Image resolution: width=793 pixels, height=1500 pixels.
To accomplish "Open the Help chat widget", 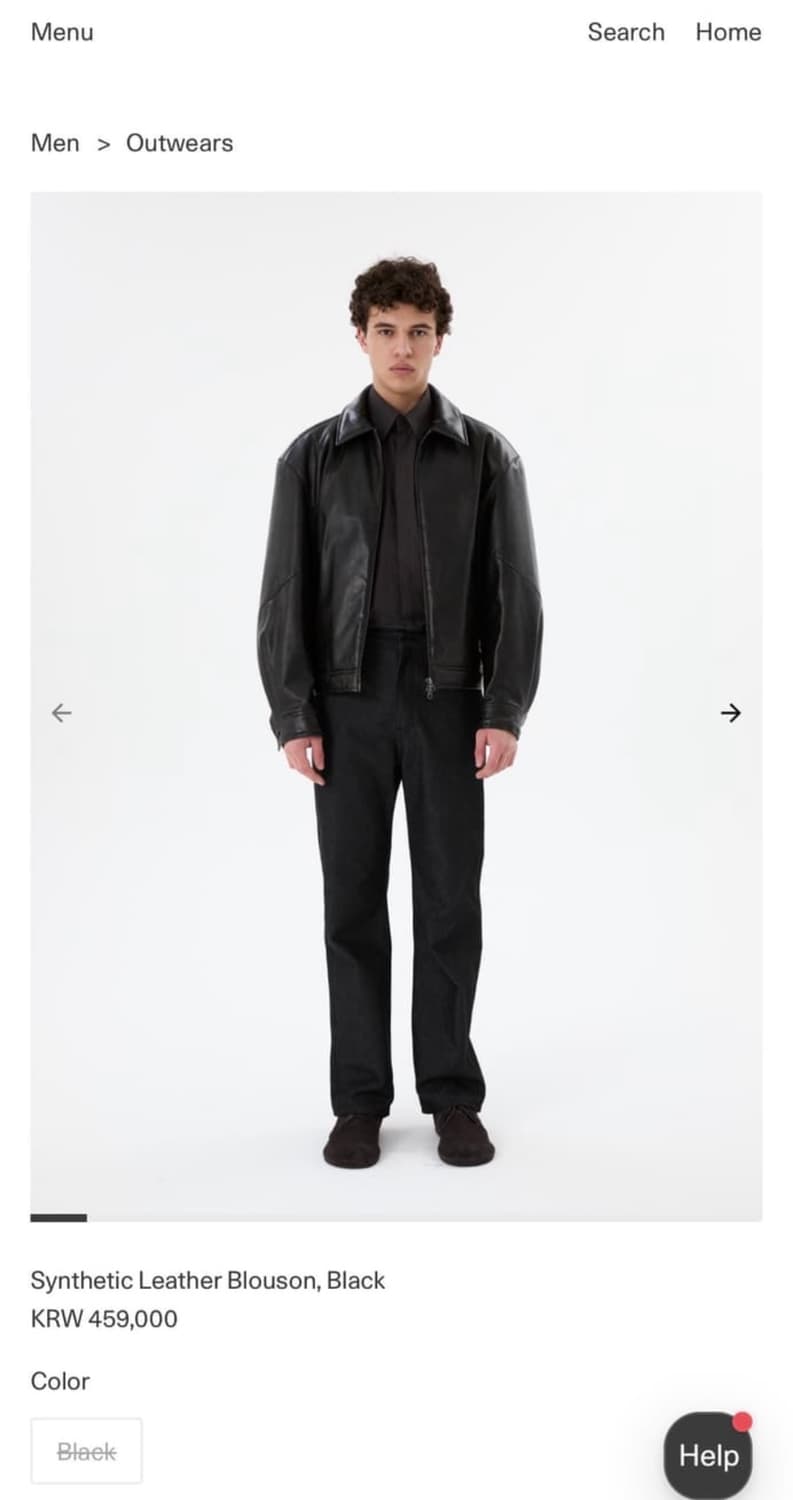I will point(706,1455).
